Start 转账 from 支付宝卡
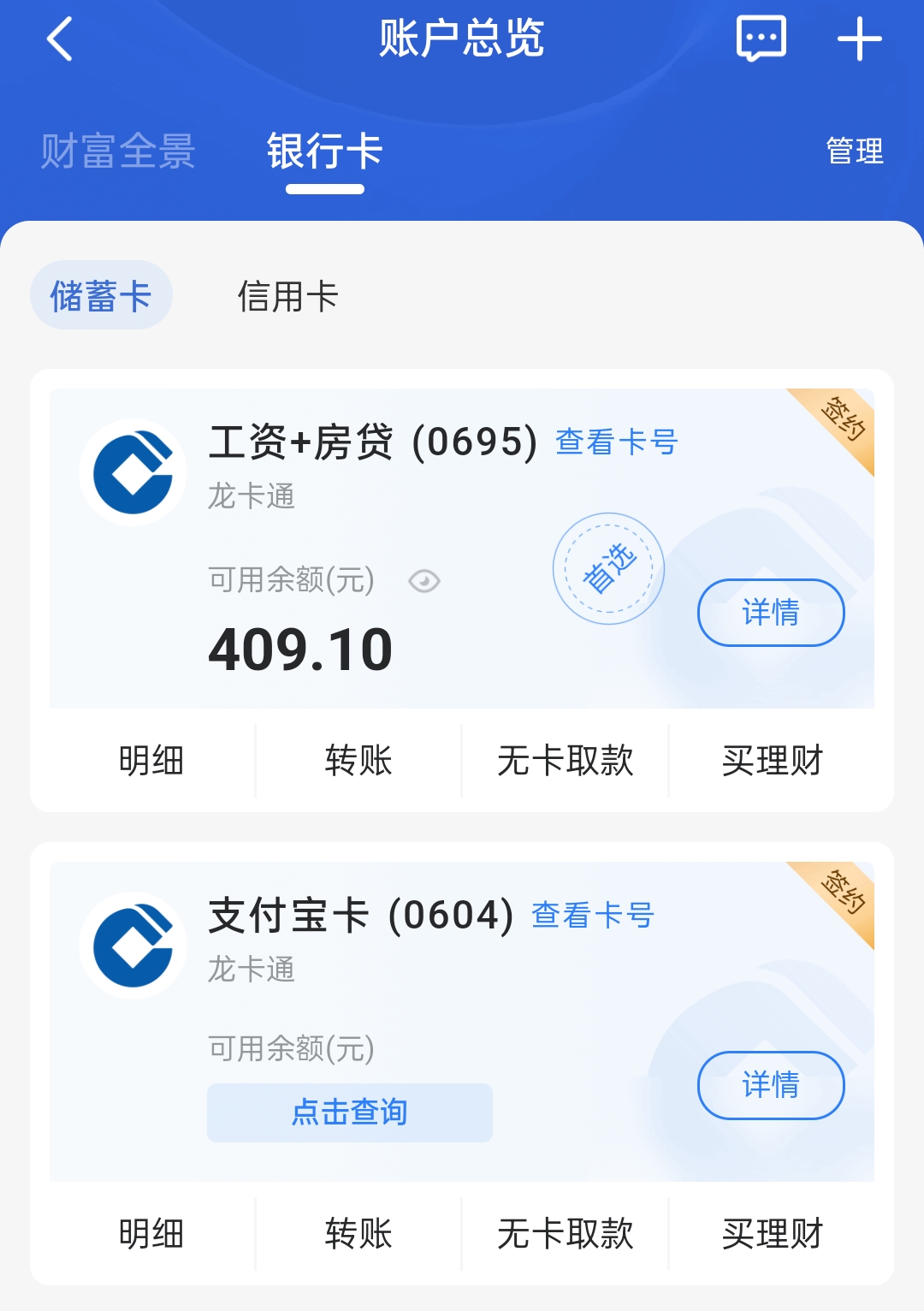Viewport: 924px width, 1311px height. [x=358, y=1234]
